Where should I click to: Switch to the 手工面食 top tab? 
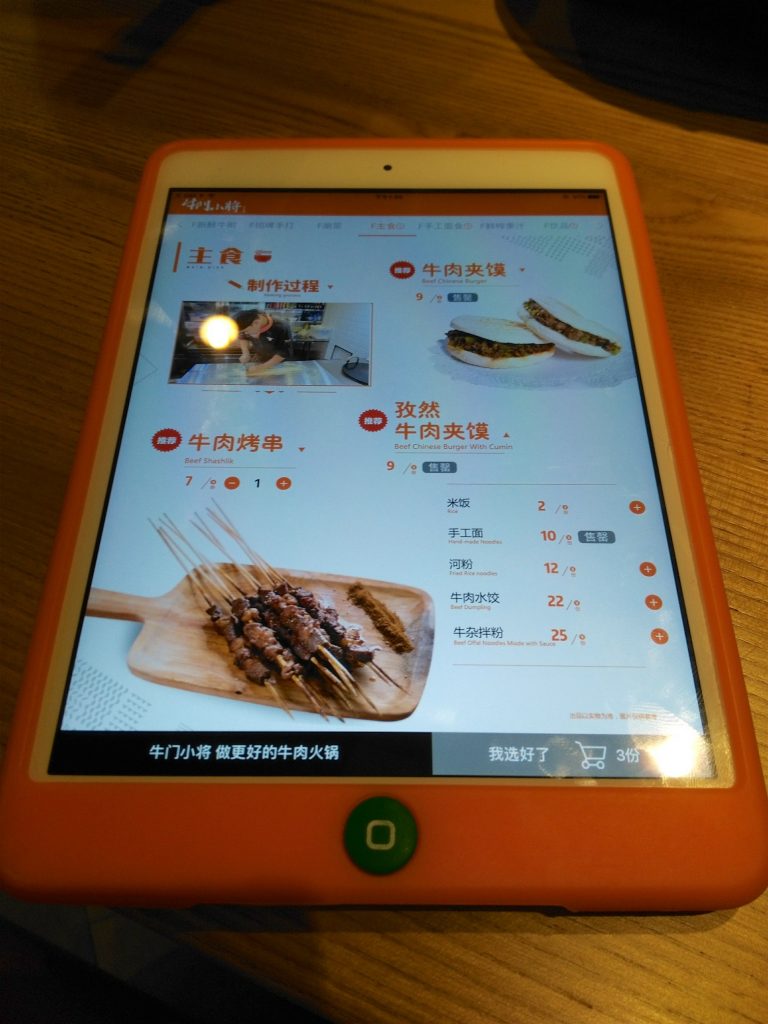[x=445, y=227]
